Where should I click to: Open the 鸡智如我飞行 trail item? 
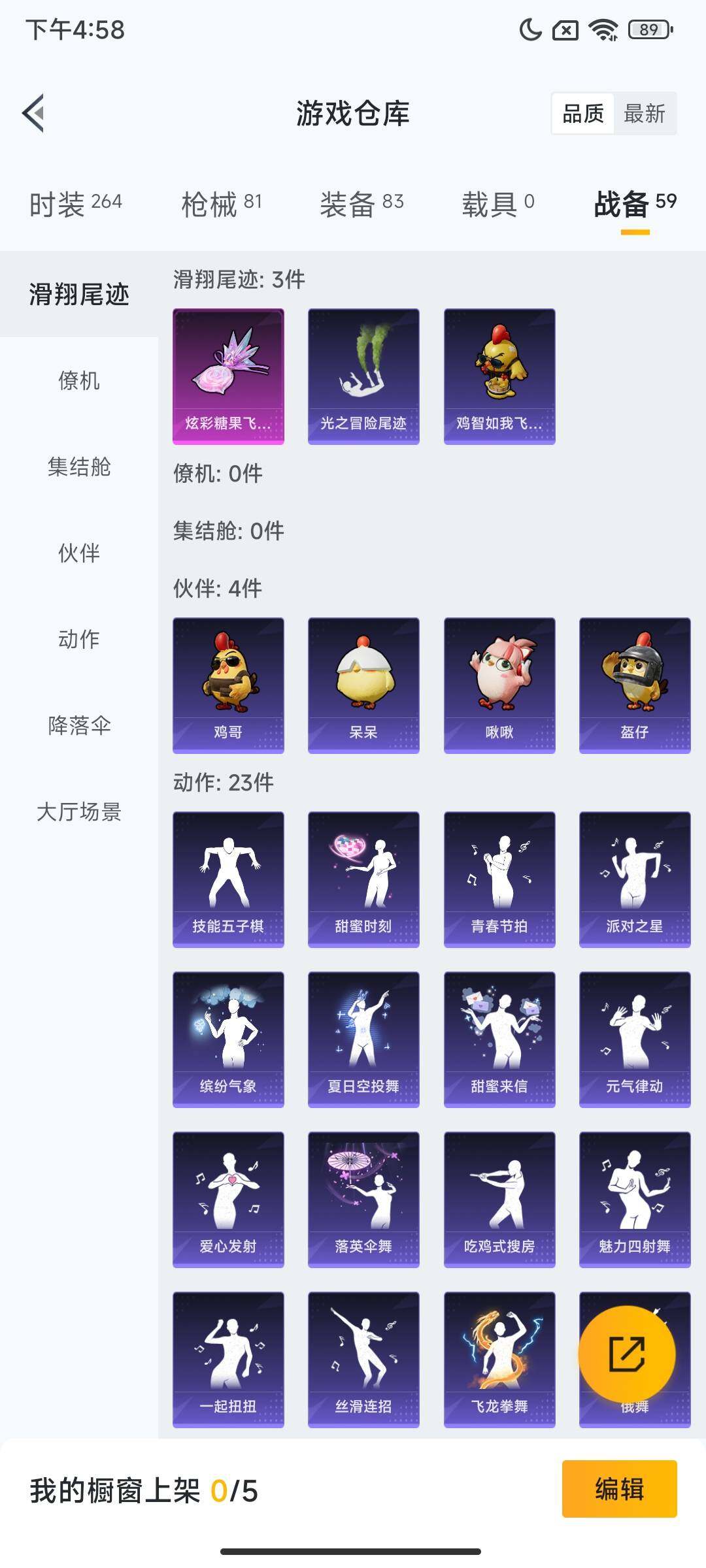pyautogui.click(x=498, y=376)
